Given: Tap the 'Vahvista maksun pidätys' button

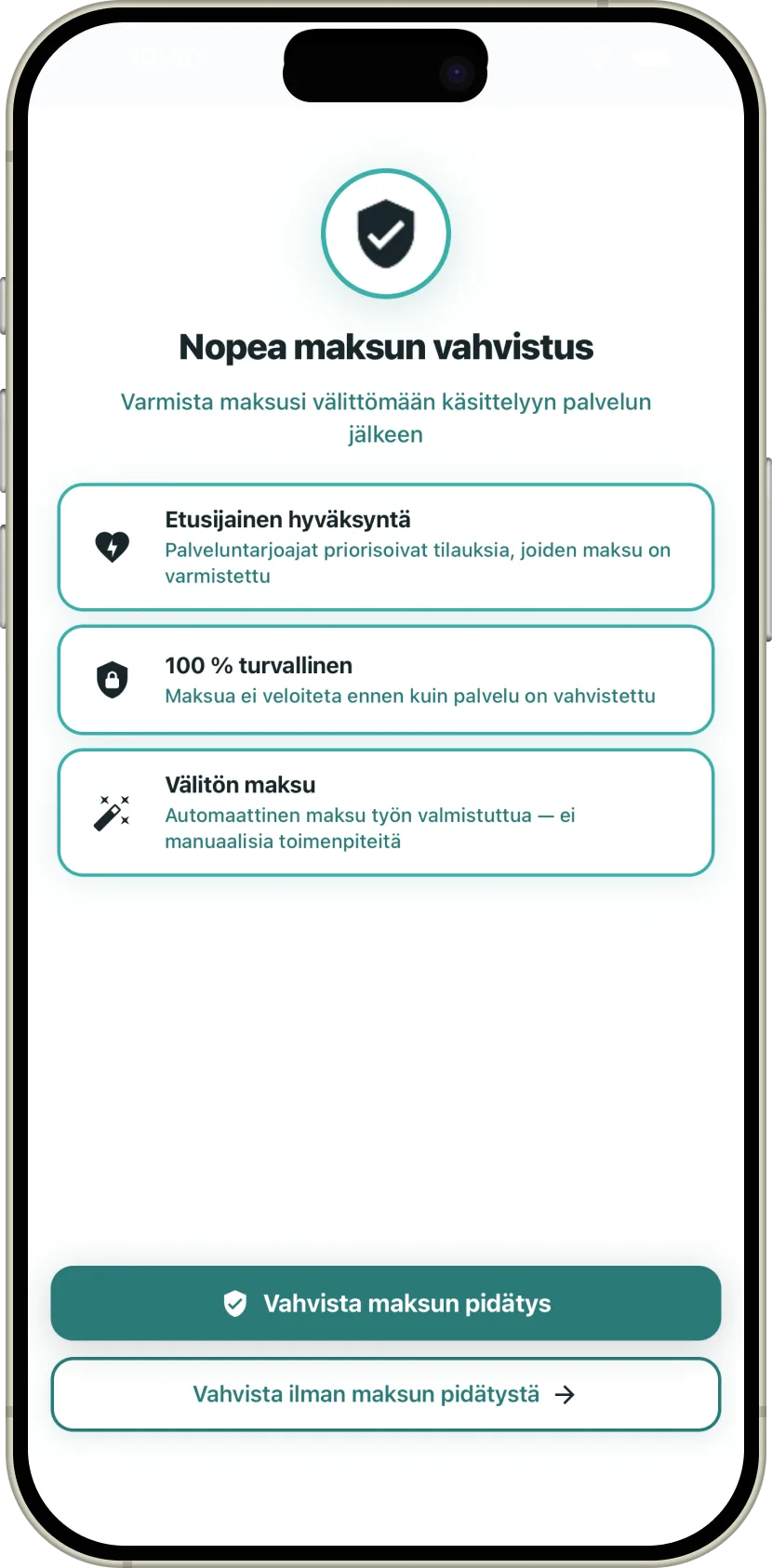Looking at the screenshot, I should pyautogui.click(x=386, y=1303).
